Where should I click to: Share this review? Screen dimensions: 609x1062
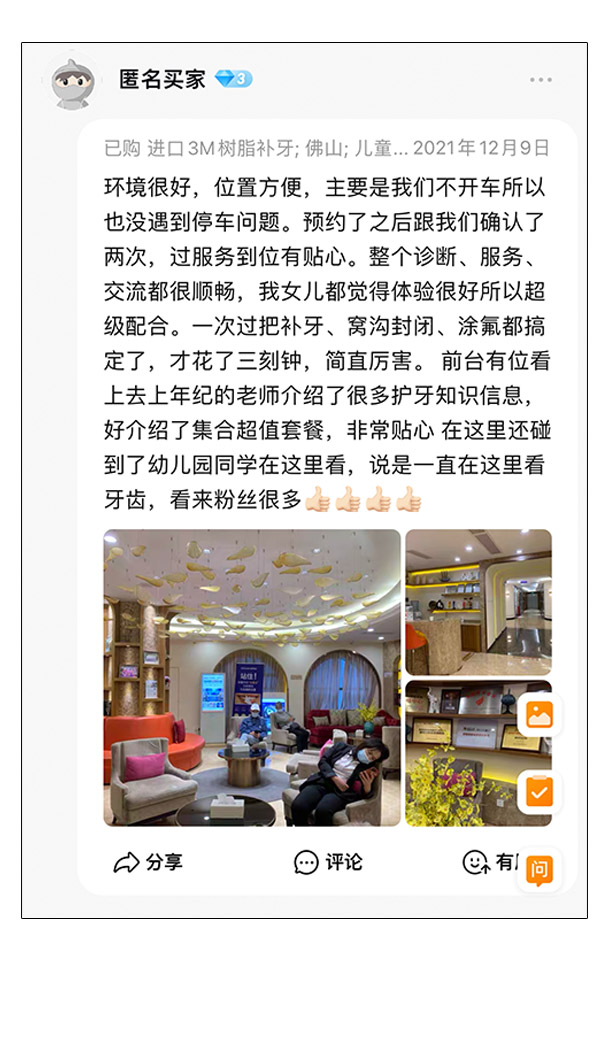point(148,862)
